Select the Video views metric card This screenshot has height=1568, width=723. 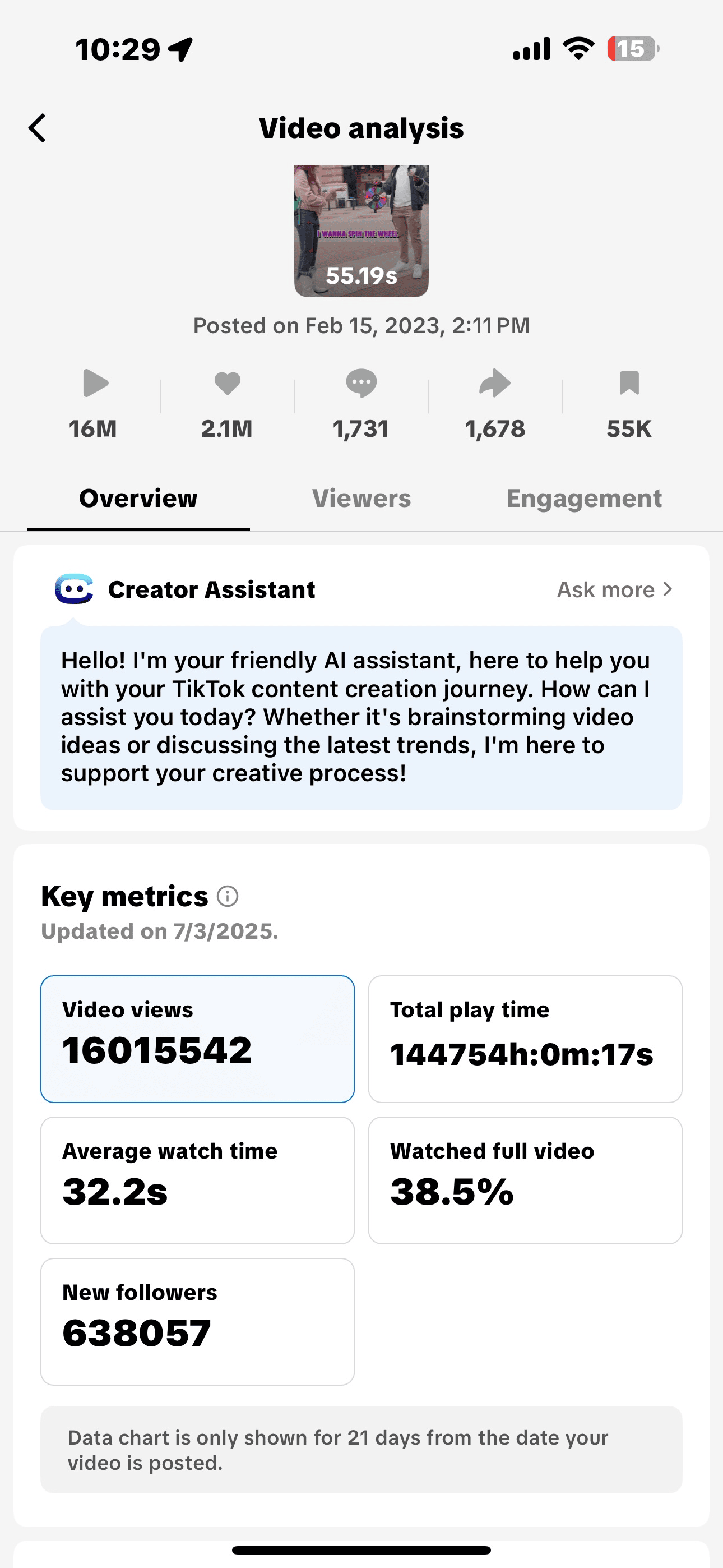coord(197,1039)
